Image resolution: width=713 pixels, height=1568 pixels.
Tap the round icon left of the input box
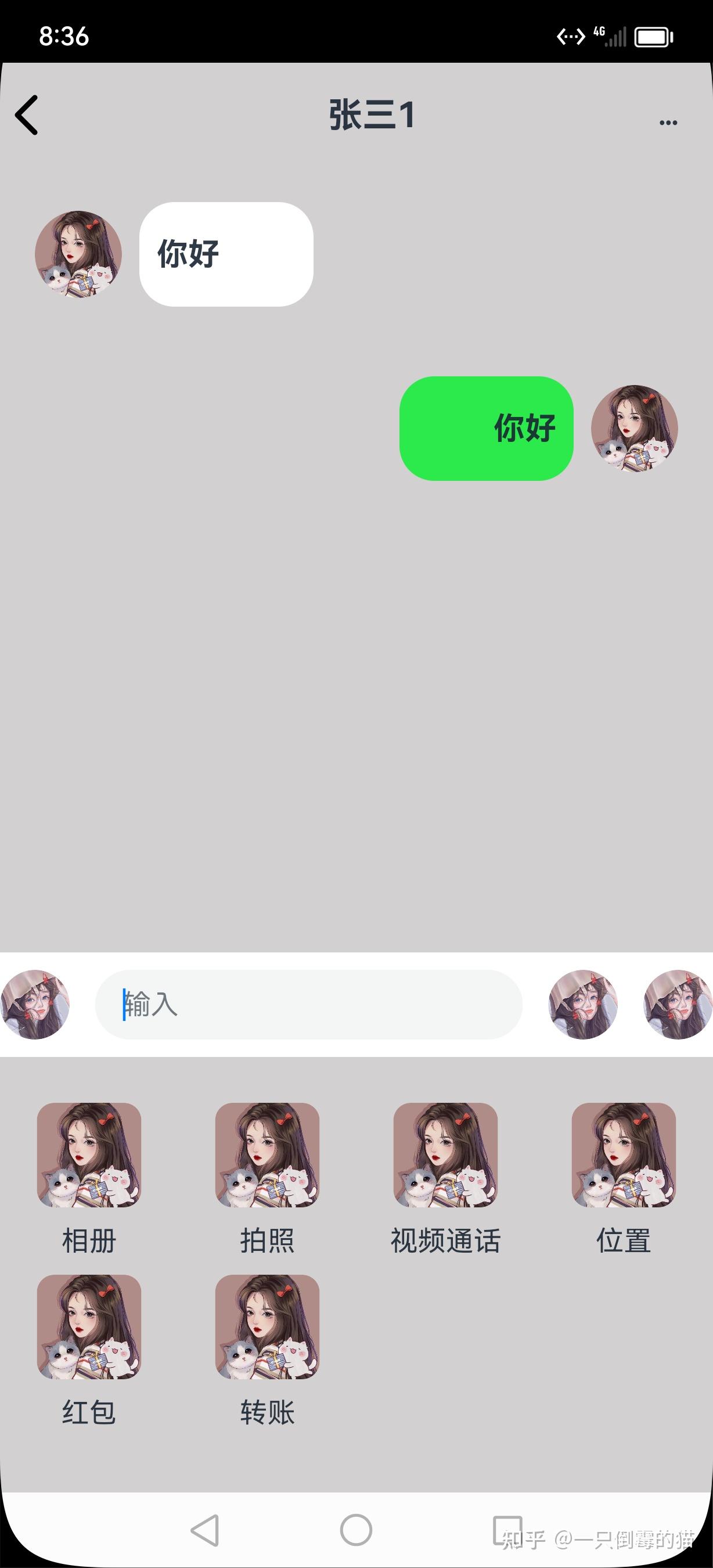(x=35, y=1004)
